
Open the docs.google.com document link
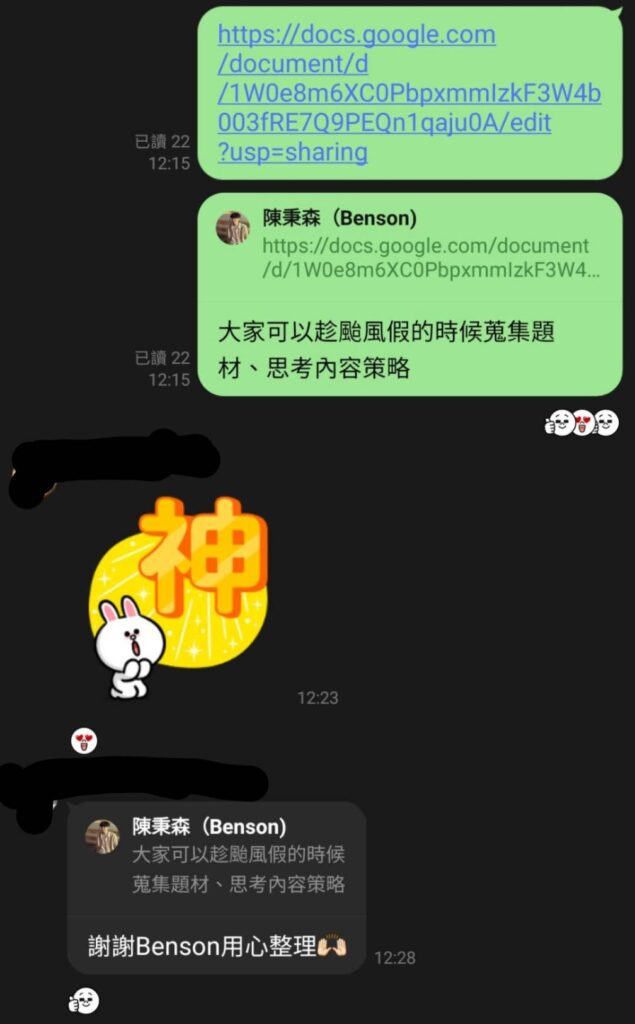click(x=408, y=93)
